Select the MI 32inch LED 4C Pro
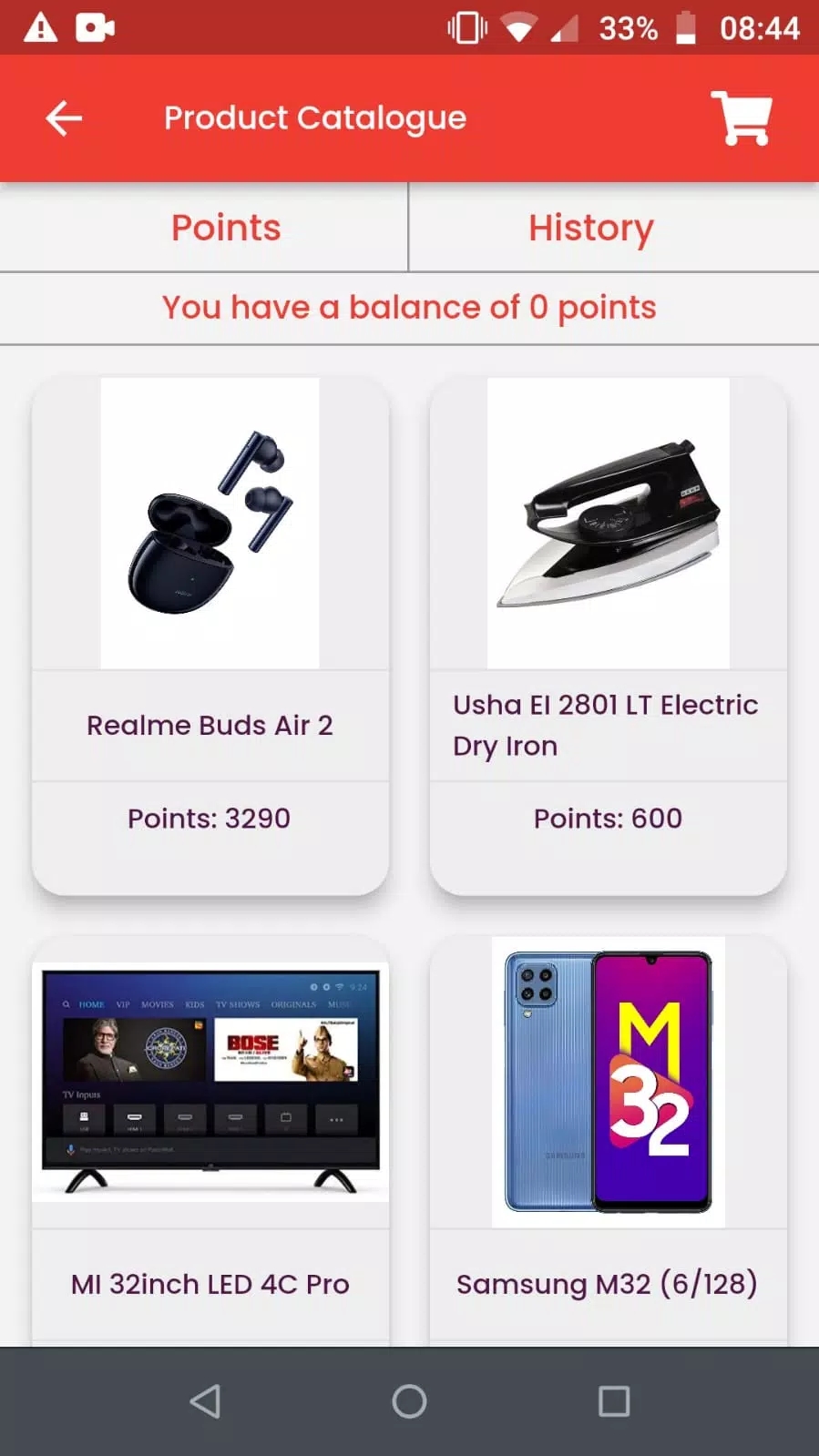Image resolution: width=819 pixels, height=1456 pixels. click(210, 1142)
